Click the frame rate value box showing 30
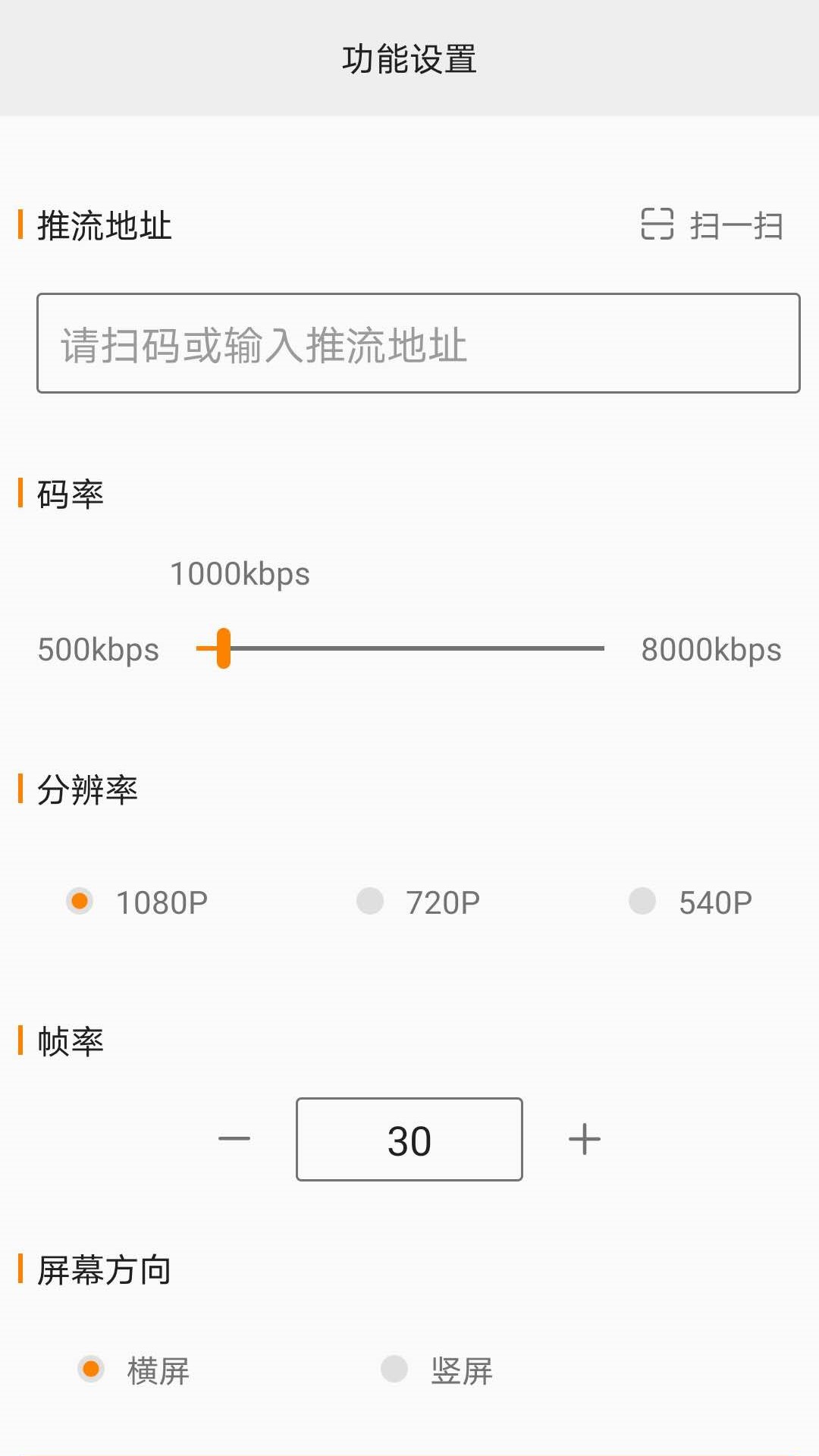Image resolution: width=819 pixels, height=1456 pixels. (x=409, y=1139)
